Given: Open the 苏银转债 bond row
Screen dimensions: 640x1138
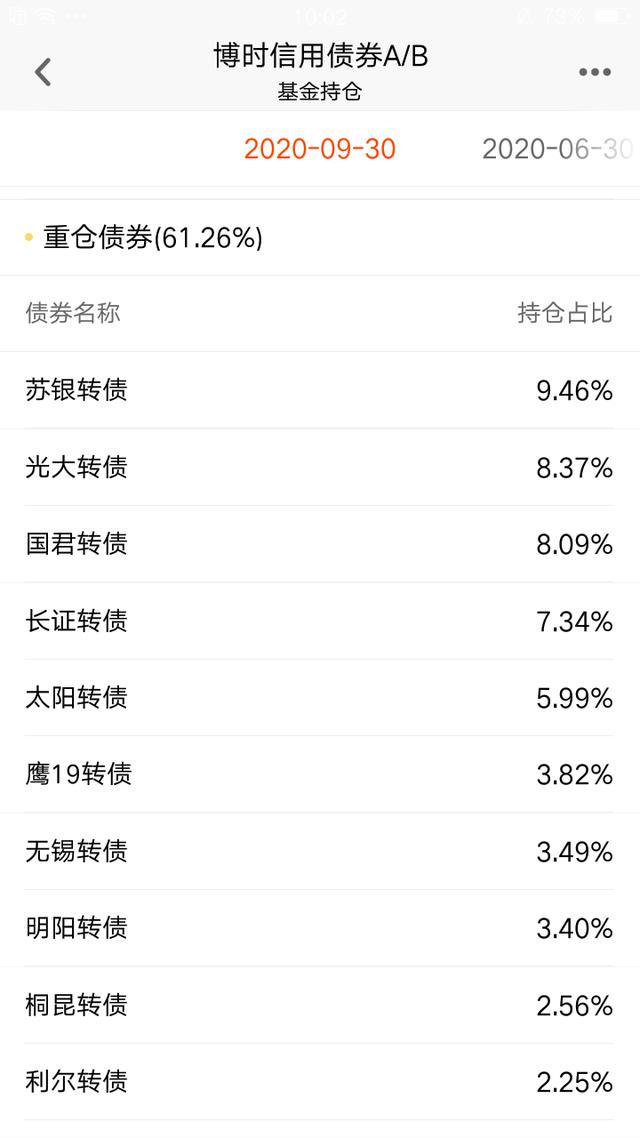Looking at the screenshot, I should point(320,390).
